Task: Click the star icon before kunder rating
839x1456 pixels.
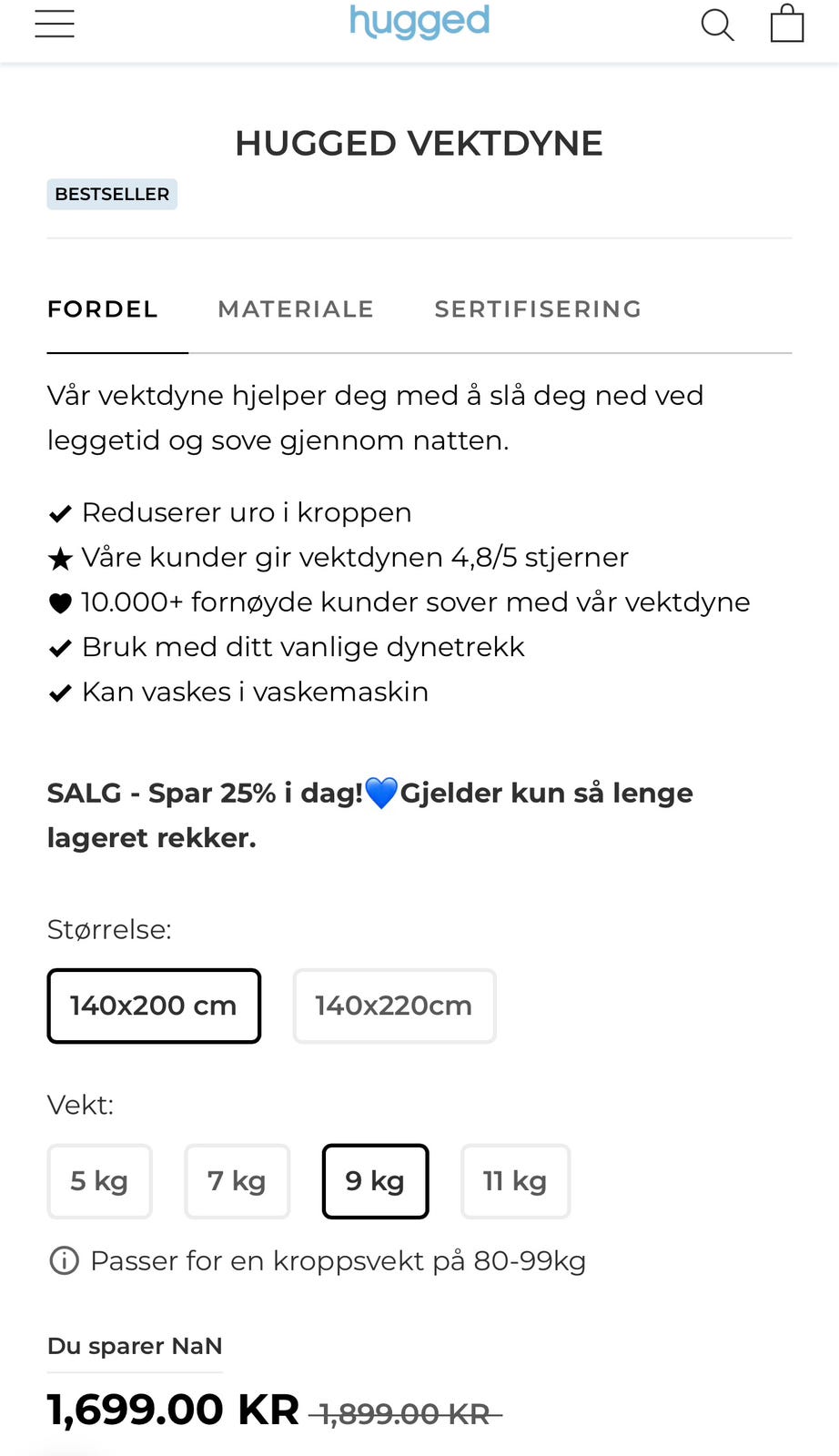Action: [x=59, y=557]
